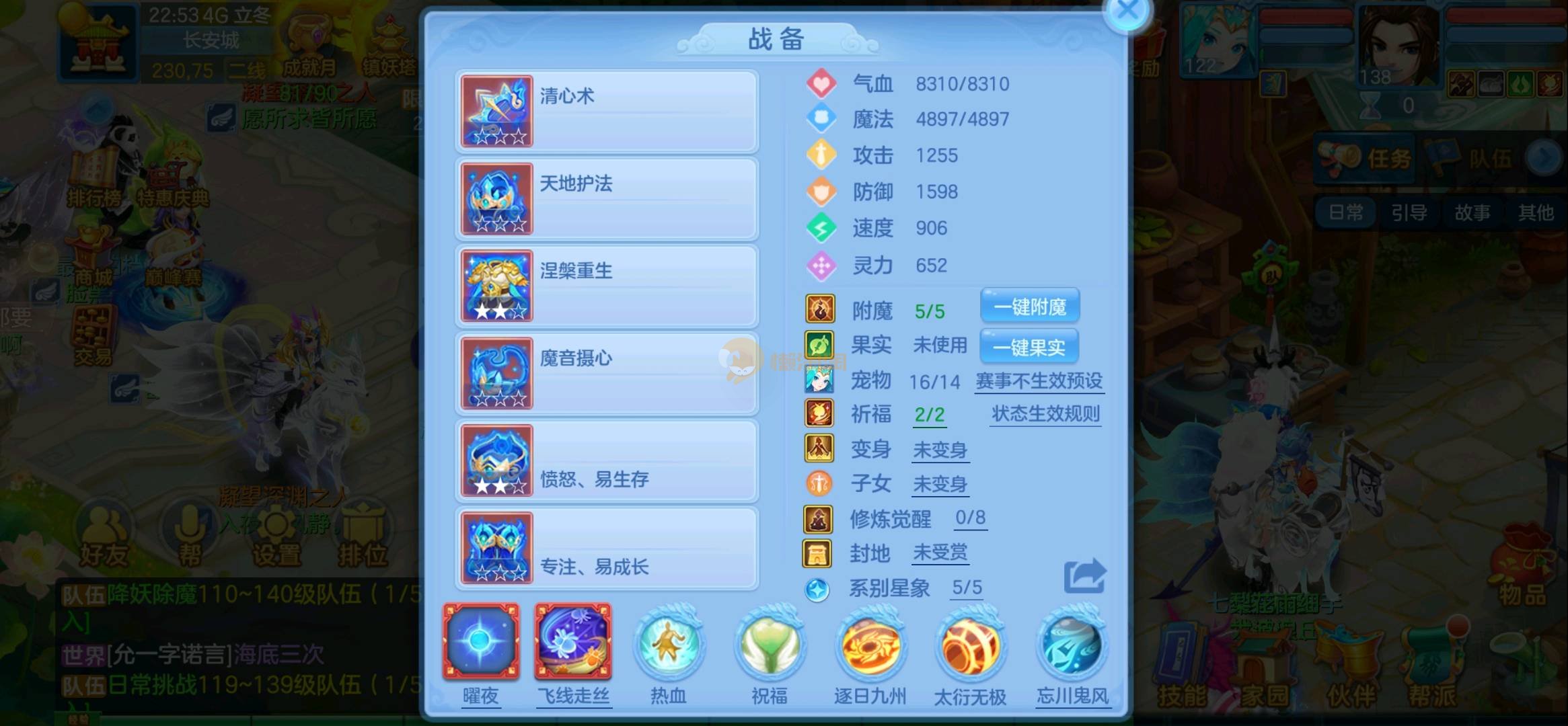Close the 战备 dialog
Viewport: 1568px width, 726px height.
coord(1127,12)
